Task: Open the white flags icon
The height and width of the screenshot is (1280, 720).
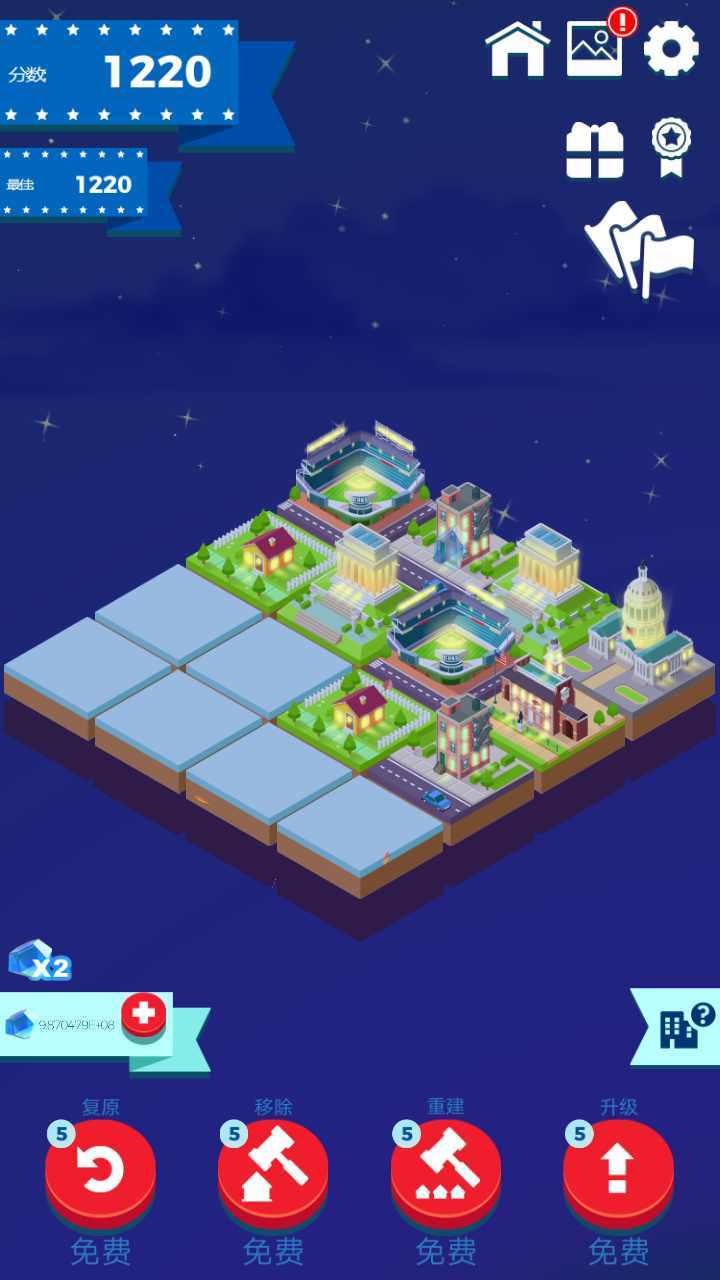Action: tap(640, 247)
